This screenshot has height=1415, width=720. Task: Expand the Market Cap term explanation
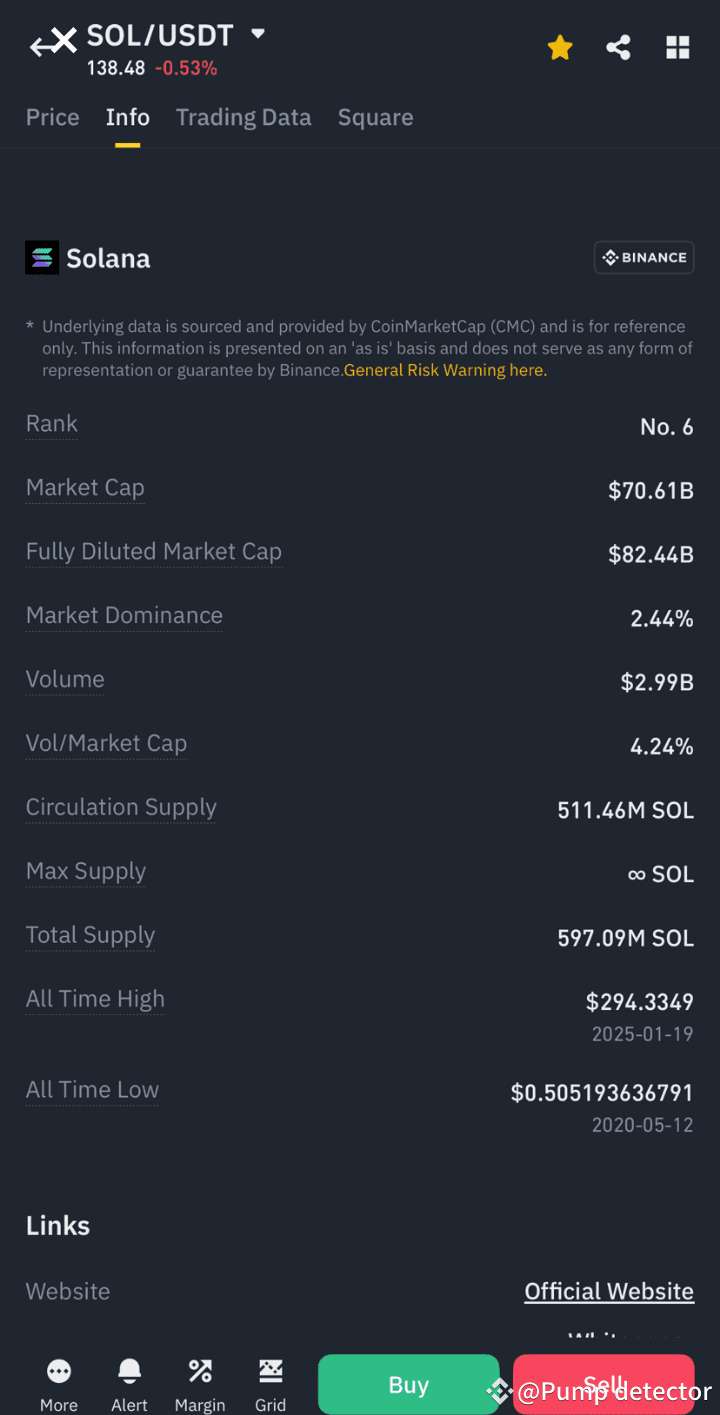[85, 488]
